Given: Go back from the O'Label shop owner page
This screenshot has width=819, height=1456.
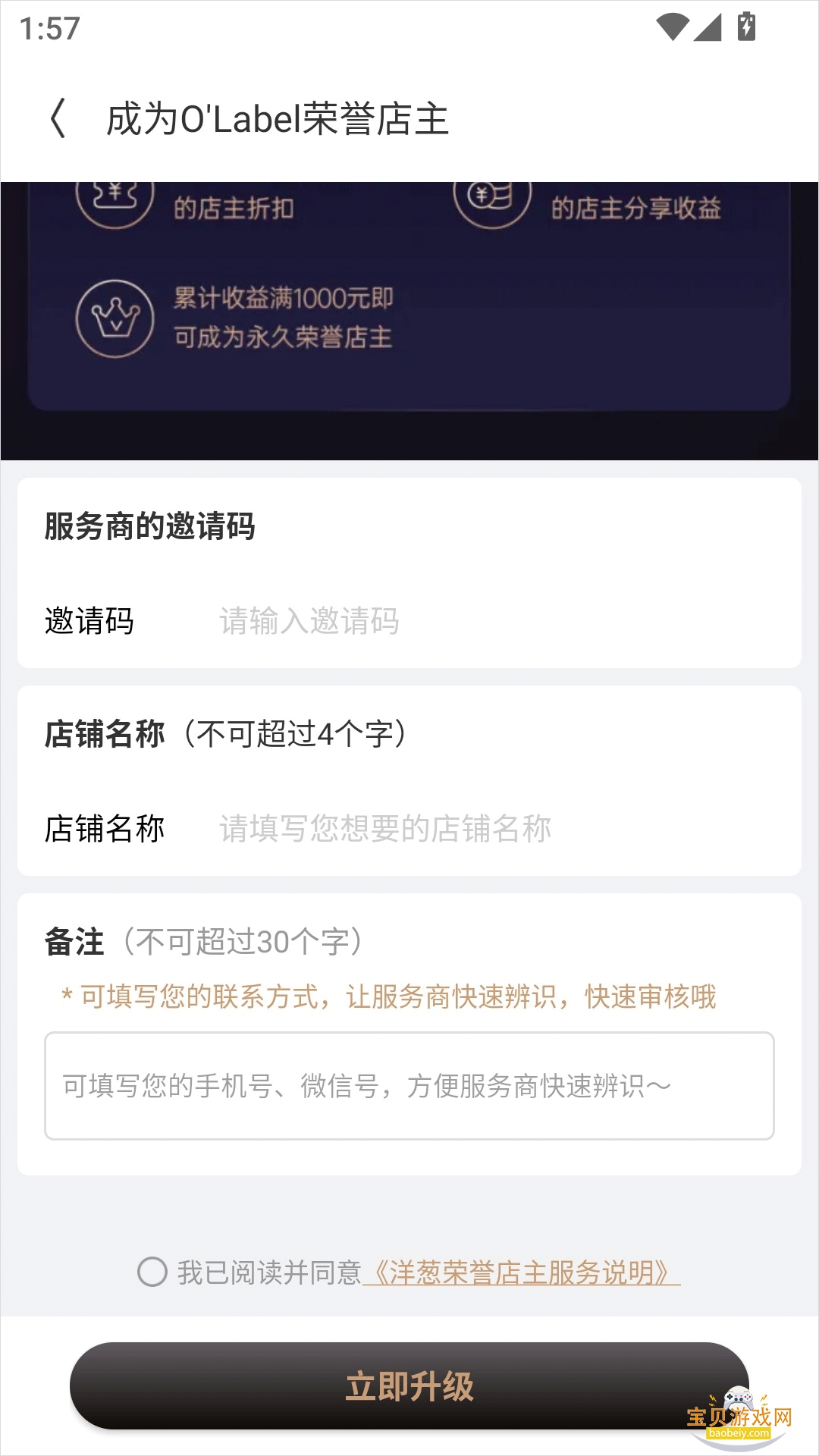Looking at the screenshot, I should pyautogui.click(x=58, y=119).
